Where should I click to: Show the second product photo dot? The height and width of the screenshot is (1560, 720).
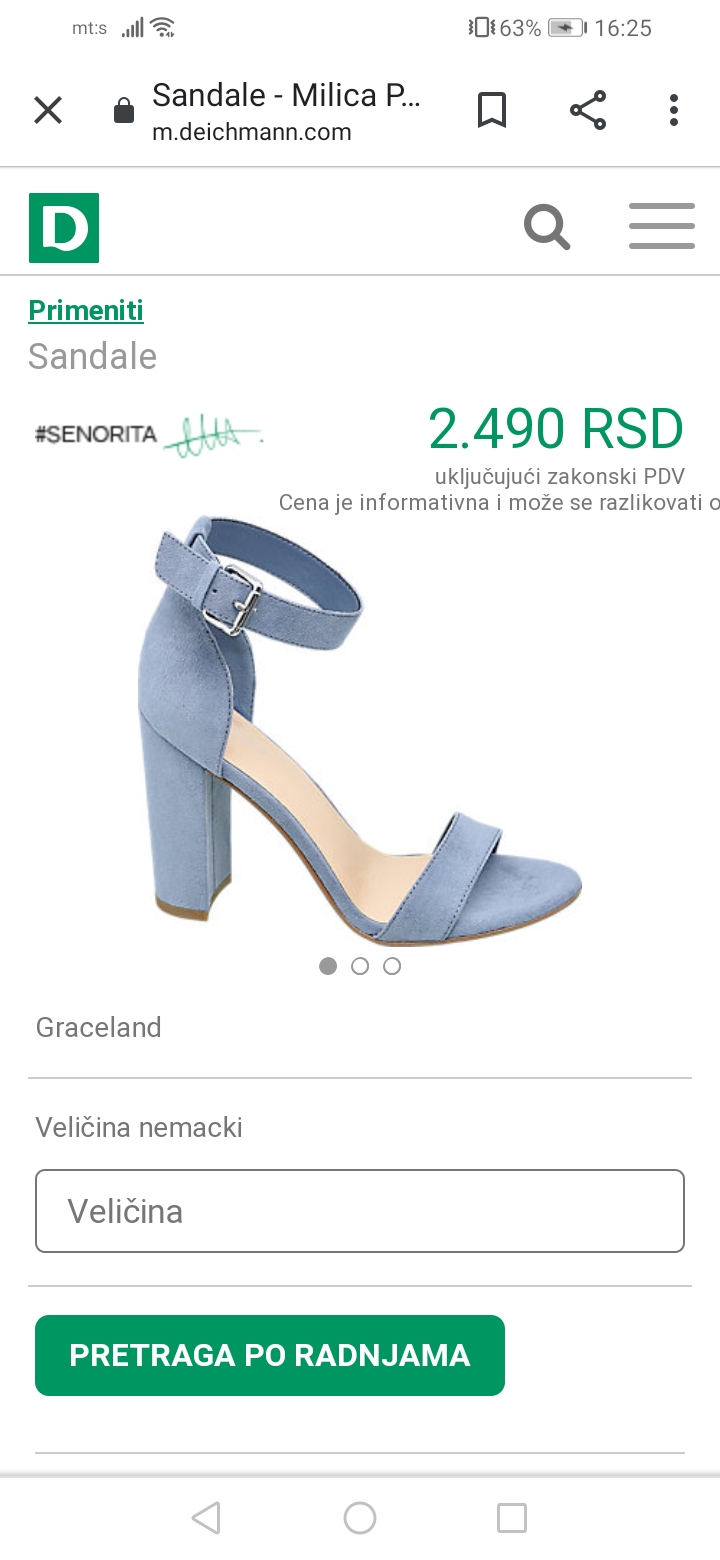tap(360, 966)
